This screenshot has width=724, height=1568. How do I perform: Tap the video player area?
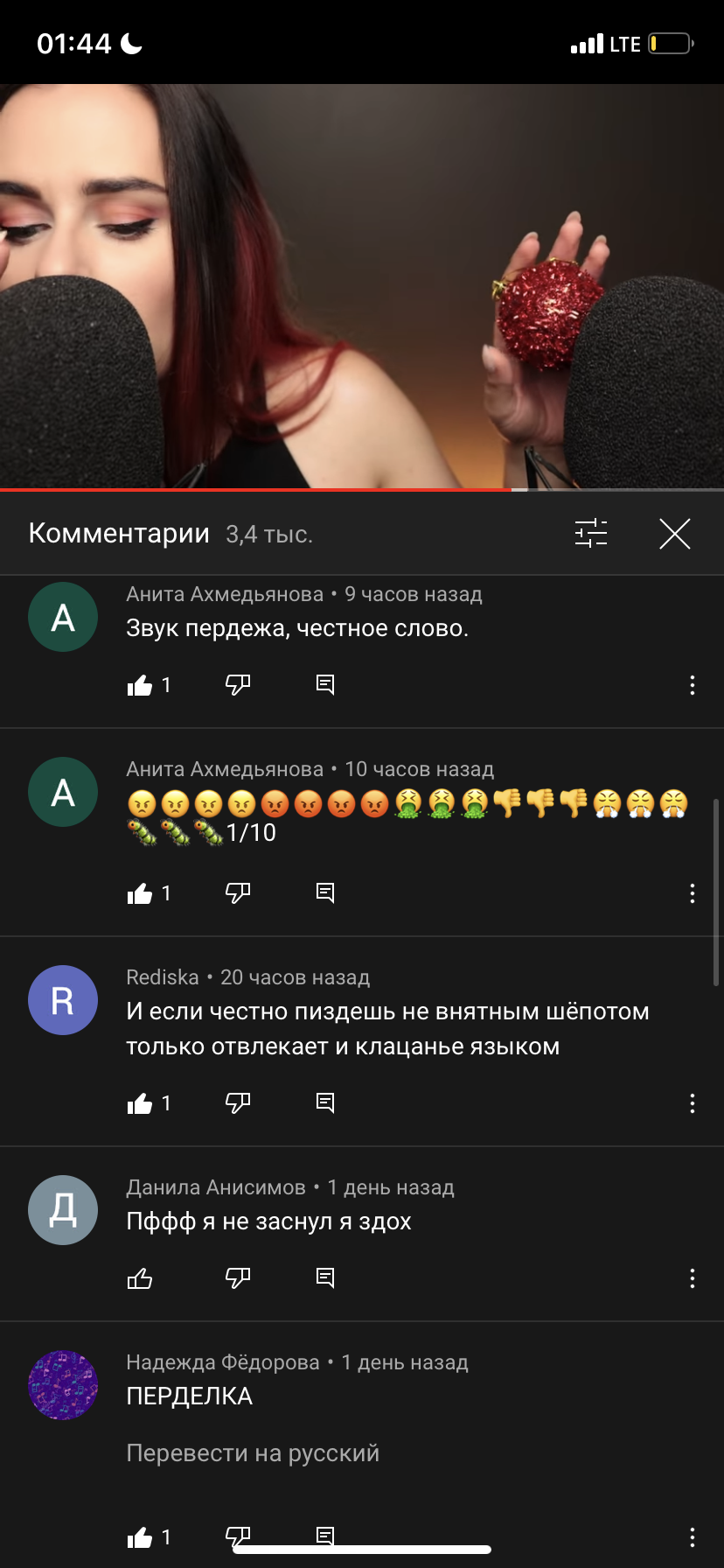(x=362, y=286)
